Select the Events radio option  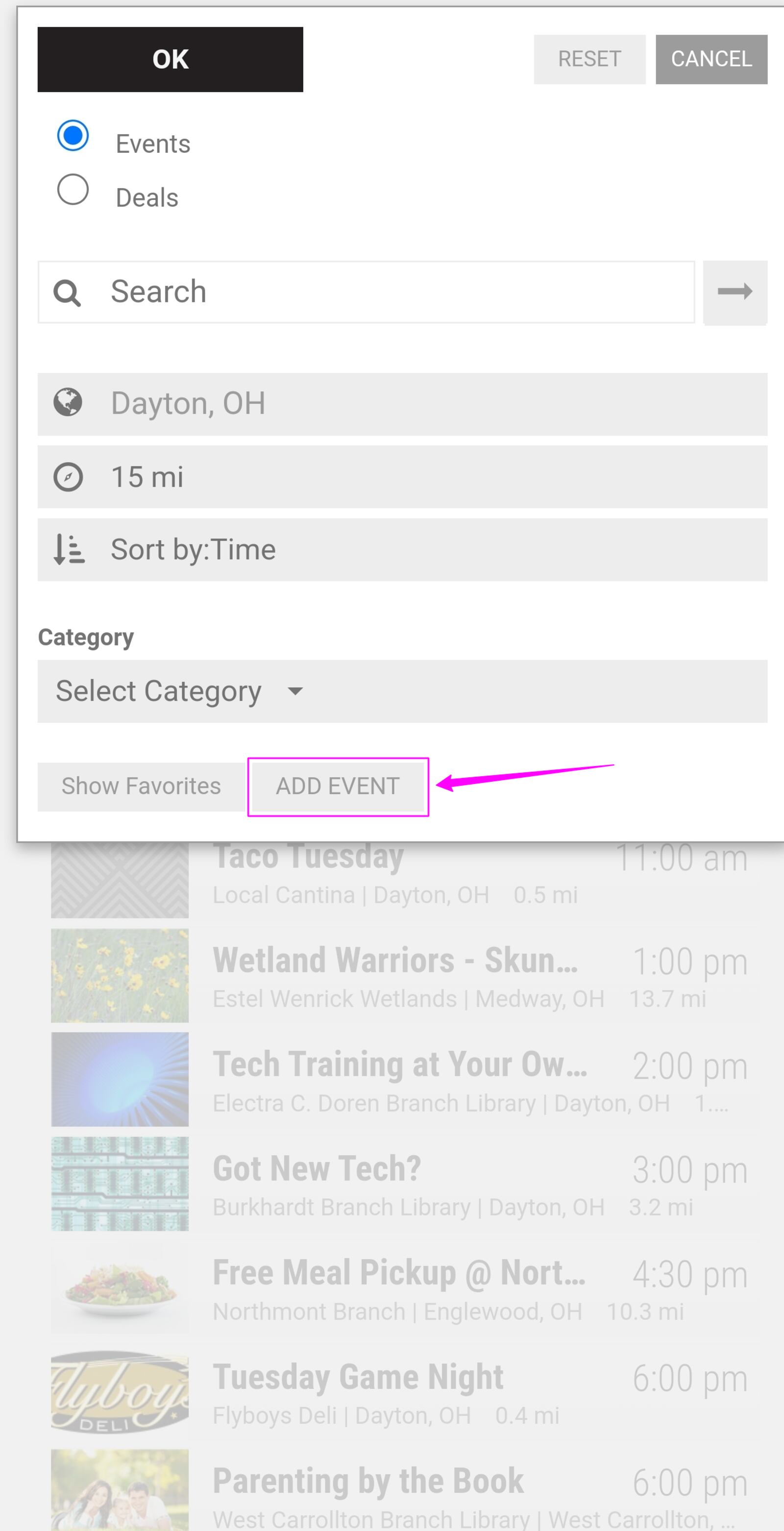click(73, 136)
